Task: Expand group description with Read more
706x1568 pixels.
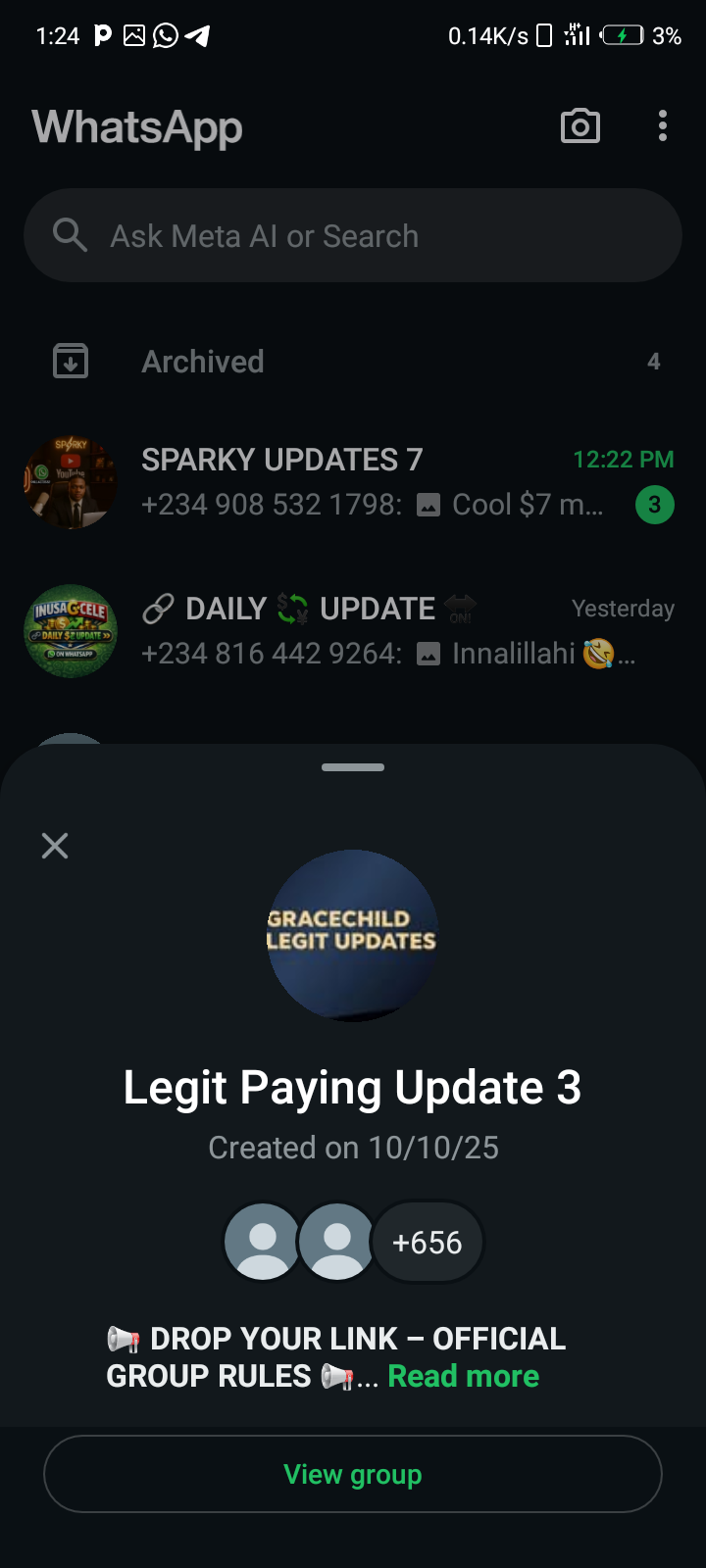Action: (464, 1377)
